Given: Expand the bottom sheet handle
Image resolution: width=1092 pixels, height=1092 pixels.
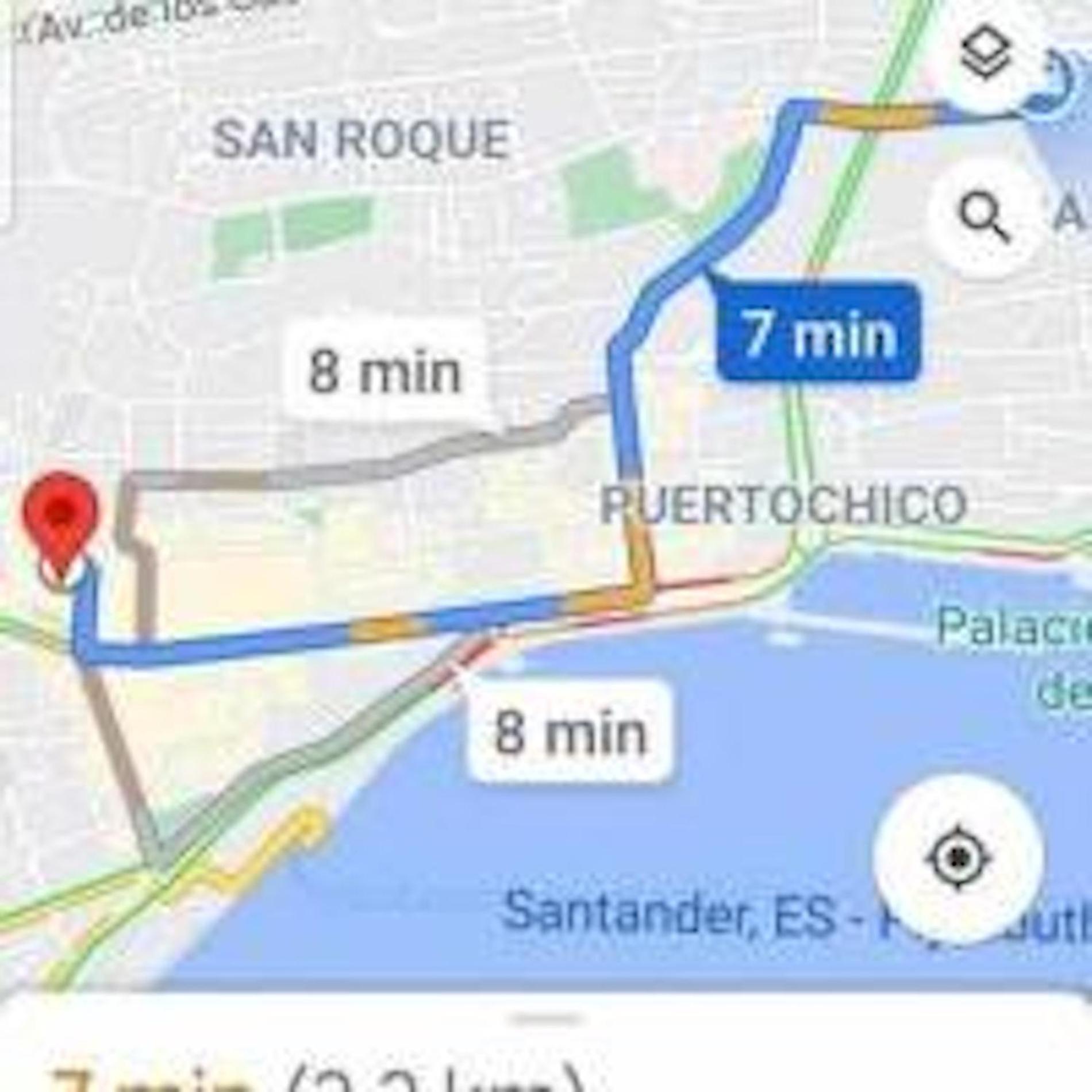Looking at the screenshot, I should pos(545,1020).
